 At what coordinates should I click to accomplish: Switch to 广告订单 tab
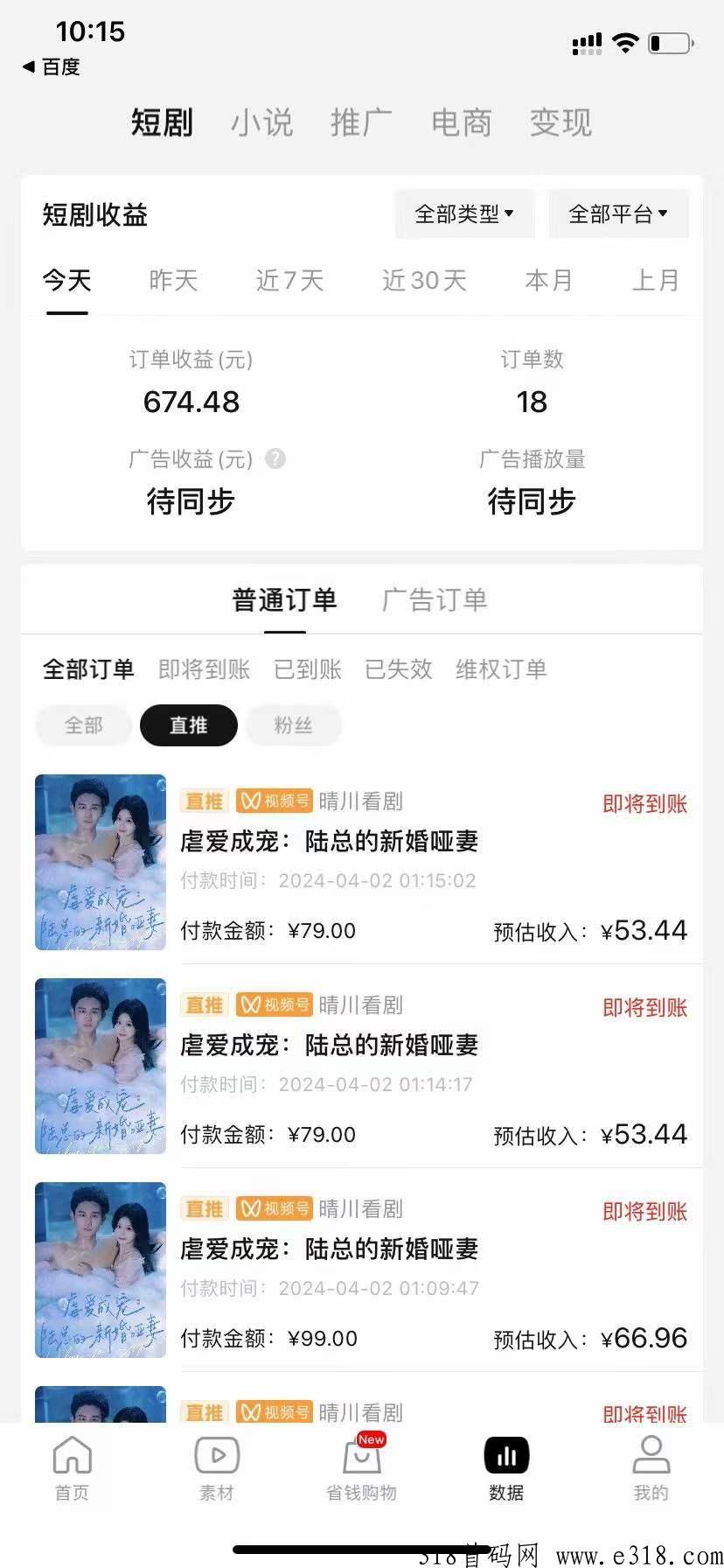[x=435, y=600]
